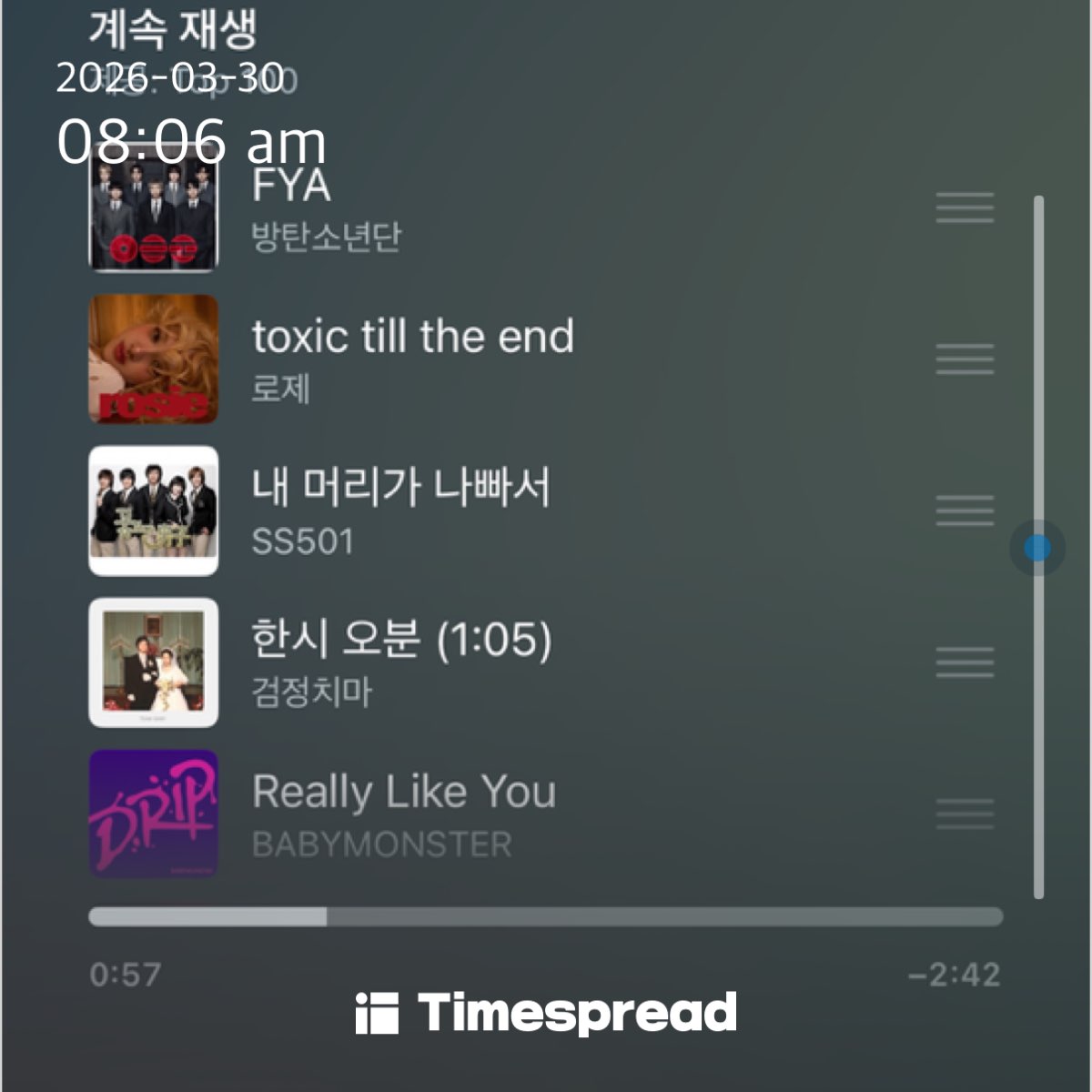Tap the reorder handle for toxic till the end
The height and width of the screenshot is (1092, 1092).
pos(965,359)
